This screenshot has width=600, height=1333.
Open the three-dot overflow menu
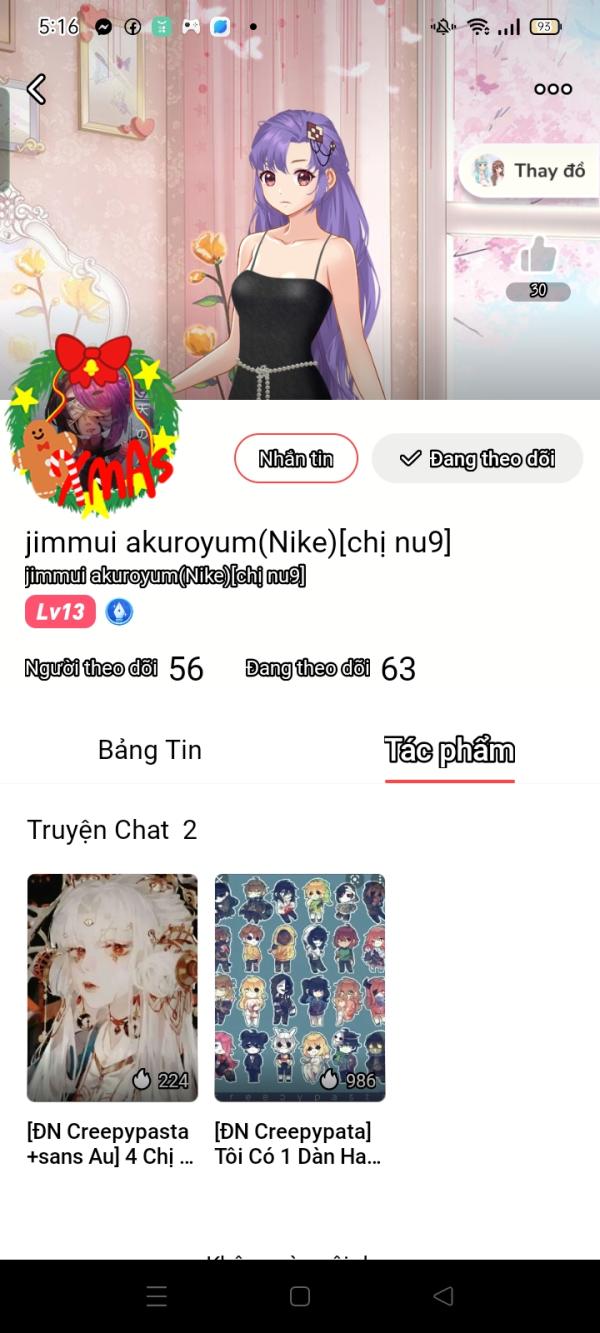pyautogui.click(x=552, y=89)
